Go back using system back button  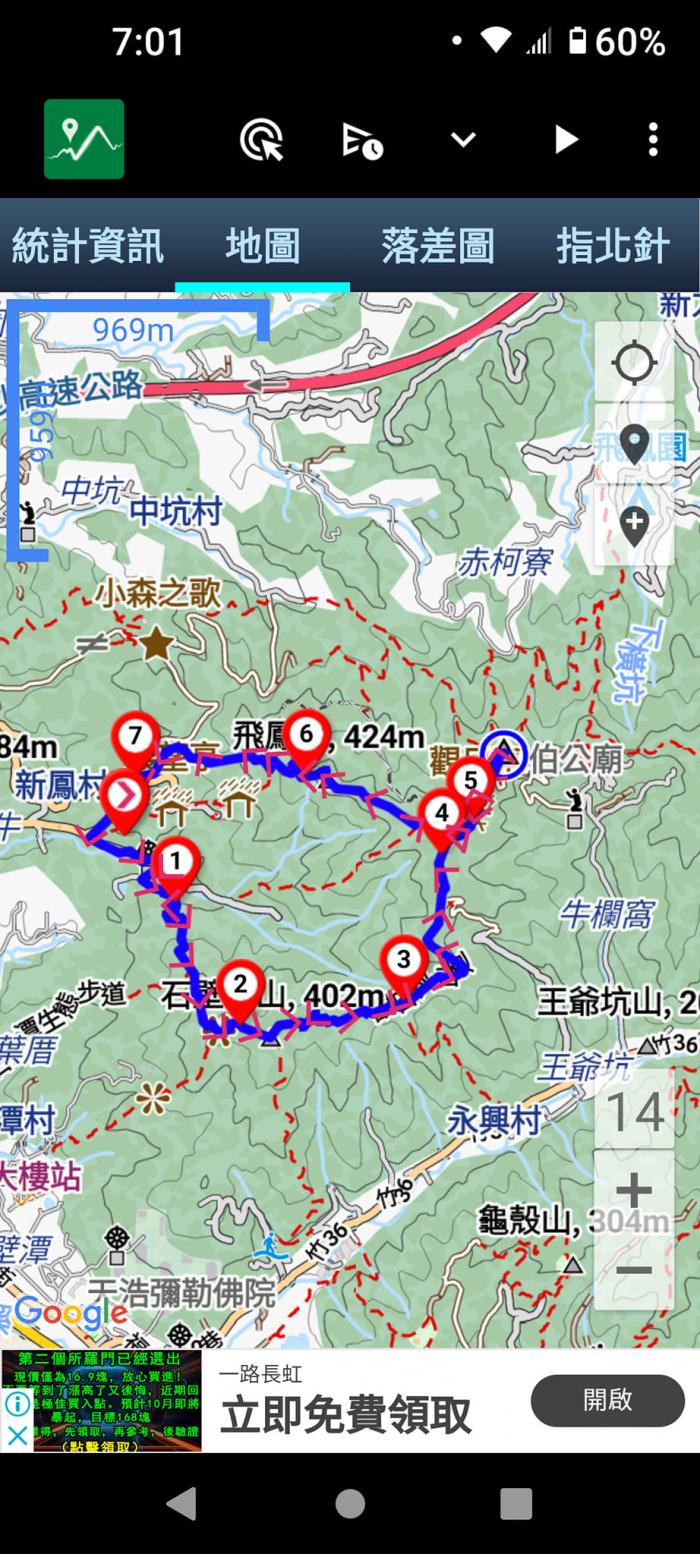181,1503
